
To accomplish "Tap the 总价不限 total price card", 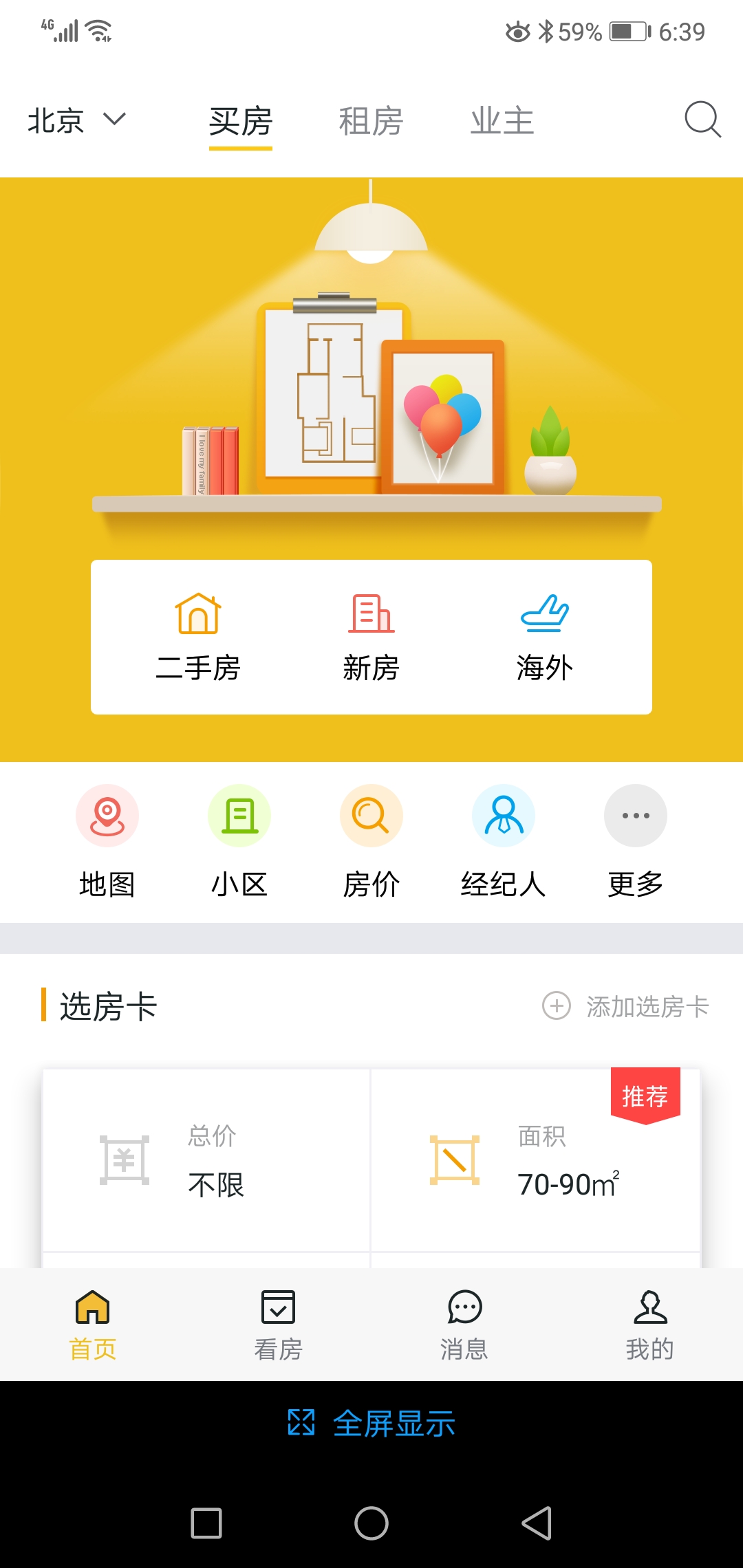I will pyautogui.click(x=206, y=1162).
